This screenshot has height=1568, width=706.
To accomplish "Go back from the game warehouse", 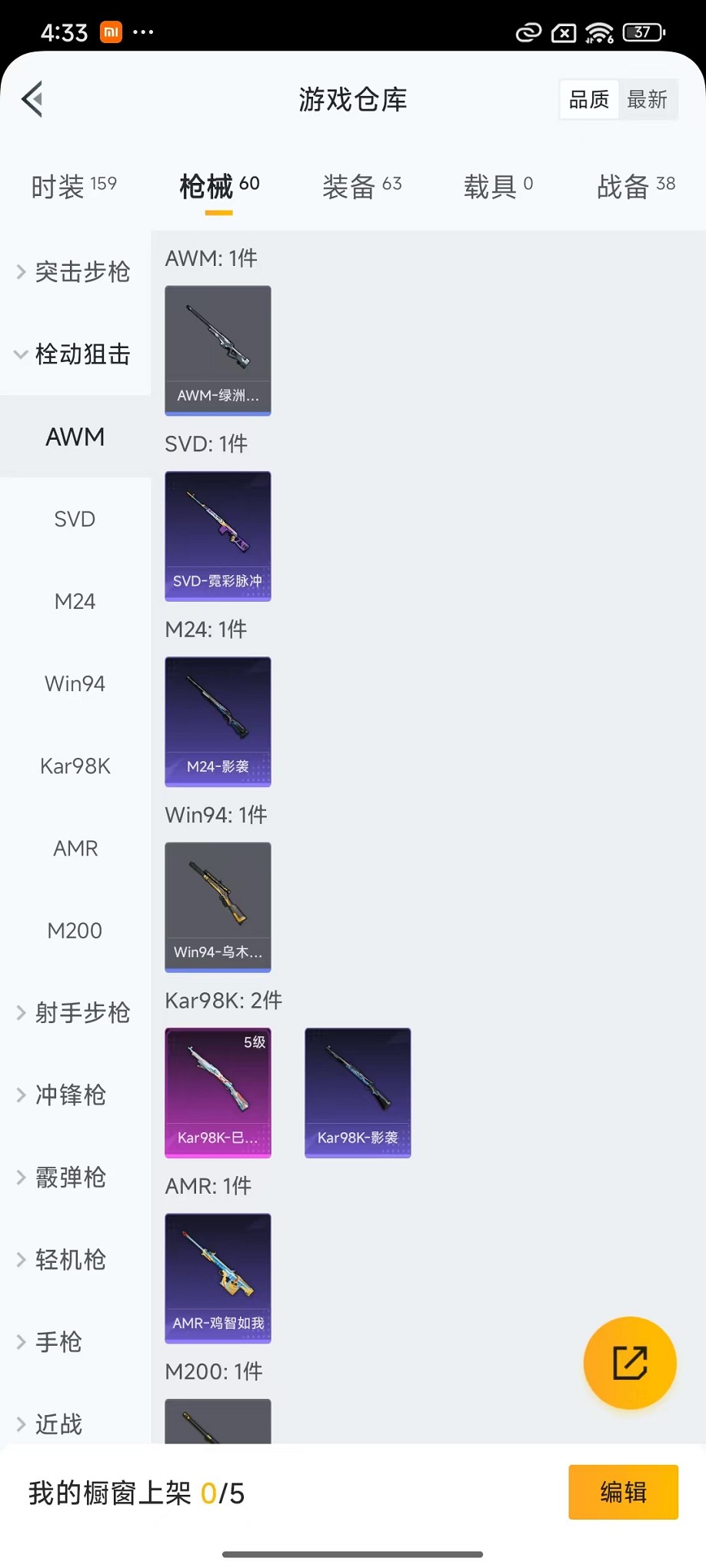I will click(32, 99).
